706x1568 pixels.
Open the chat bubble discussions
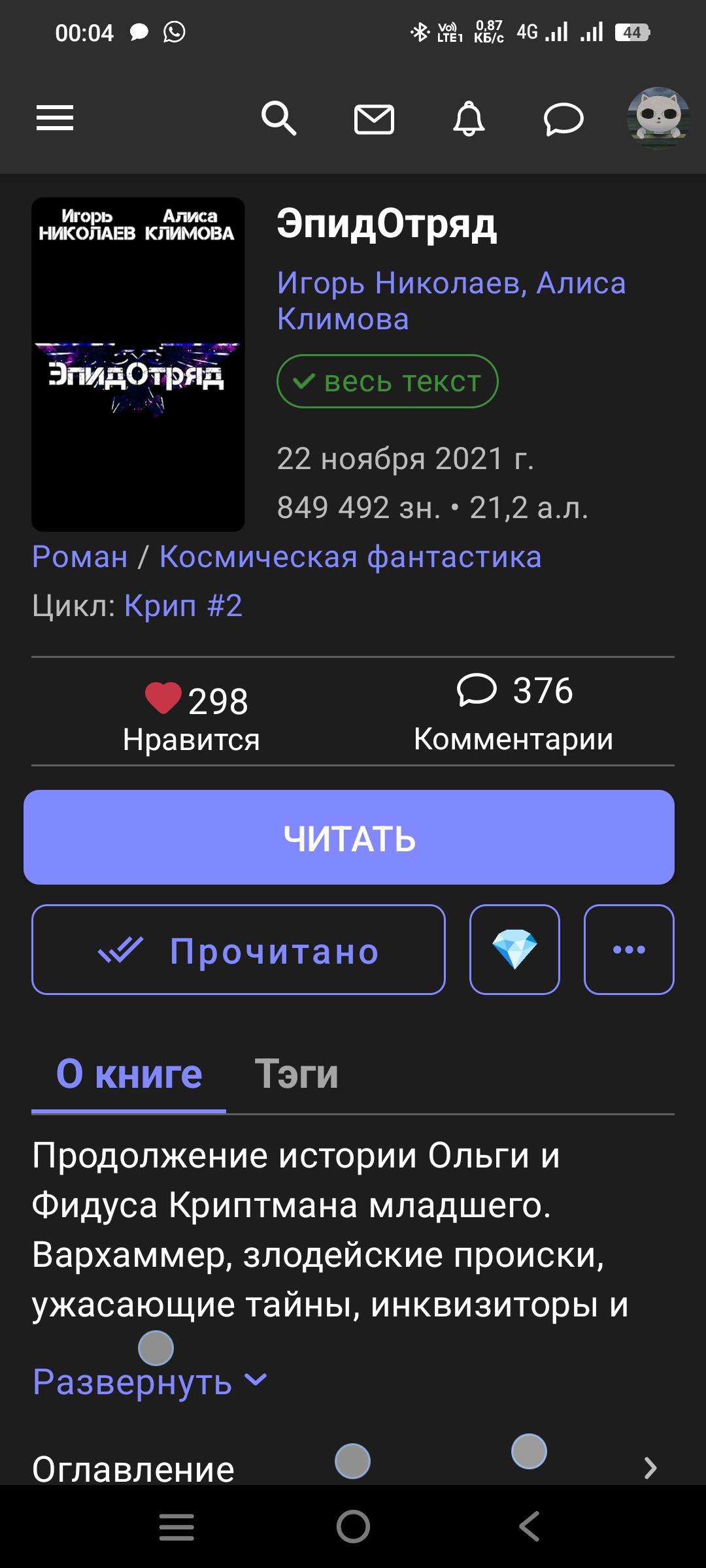pos(563,119)
